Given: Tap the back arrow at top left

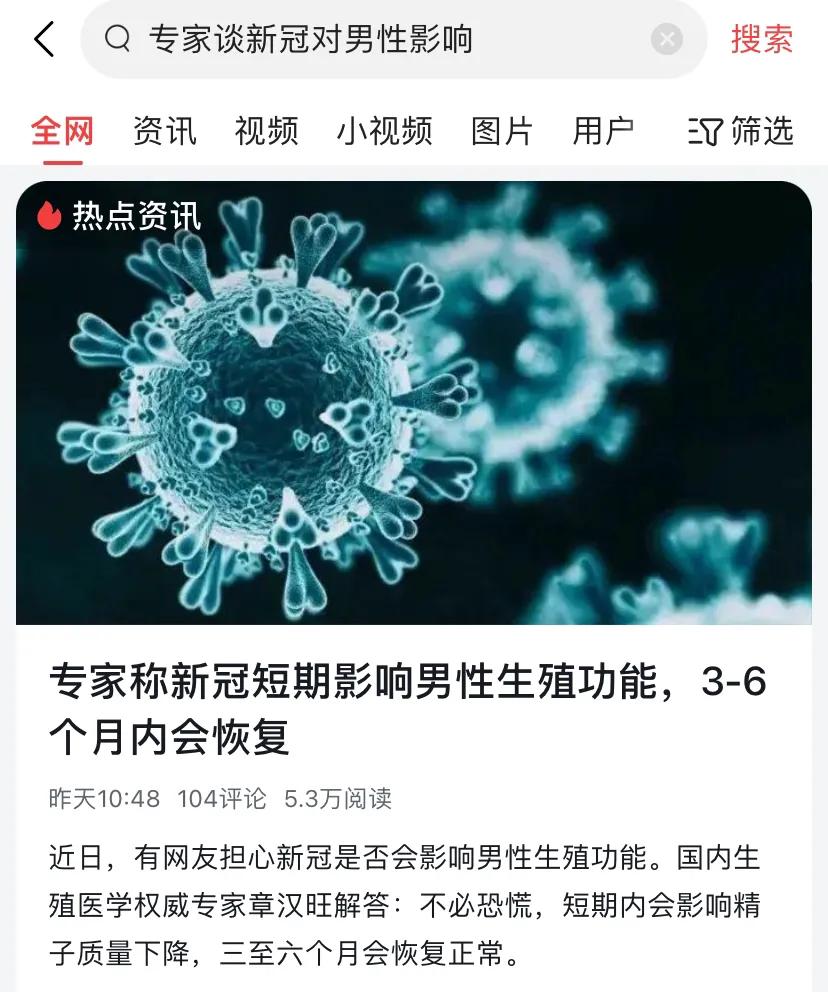Looking at the screenshot, I should pyautogui.click(x=42, y=38).
